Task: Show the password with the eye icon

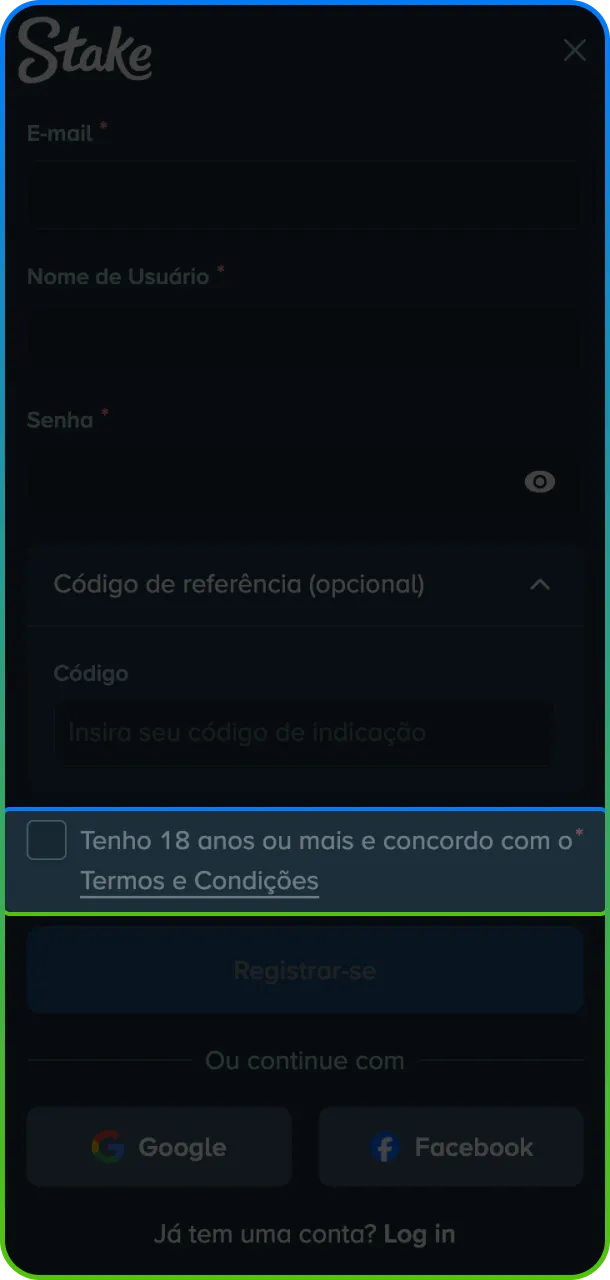Action: [540, 482]
